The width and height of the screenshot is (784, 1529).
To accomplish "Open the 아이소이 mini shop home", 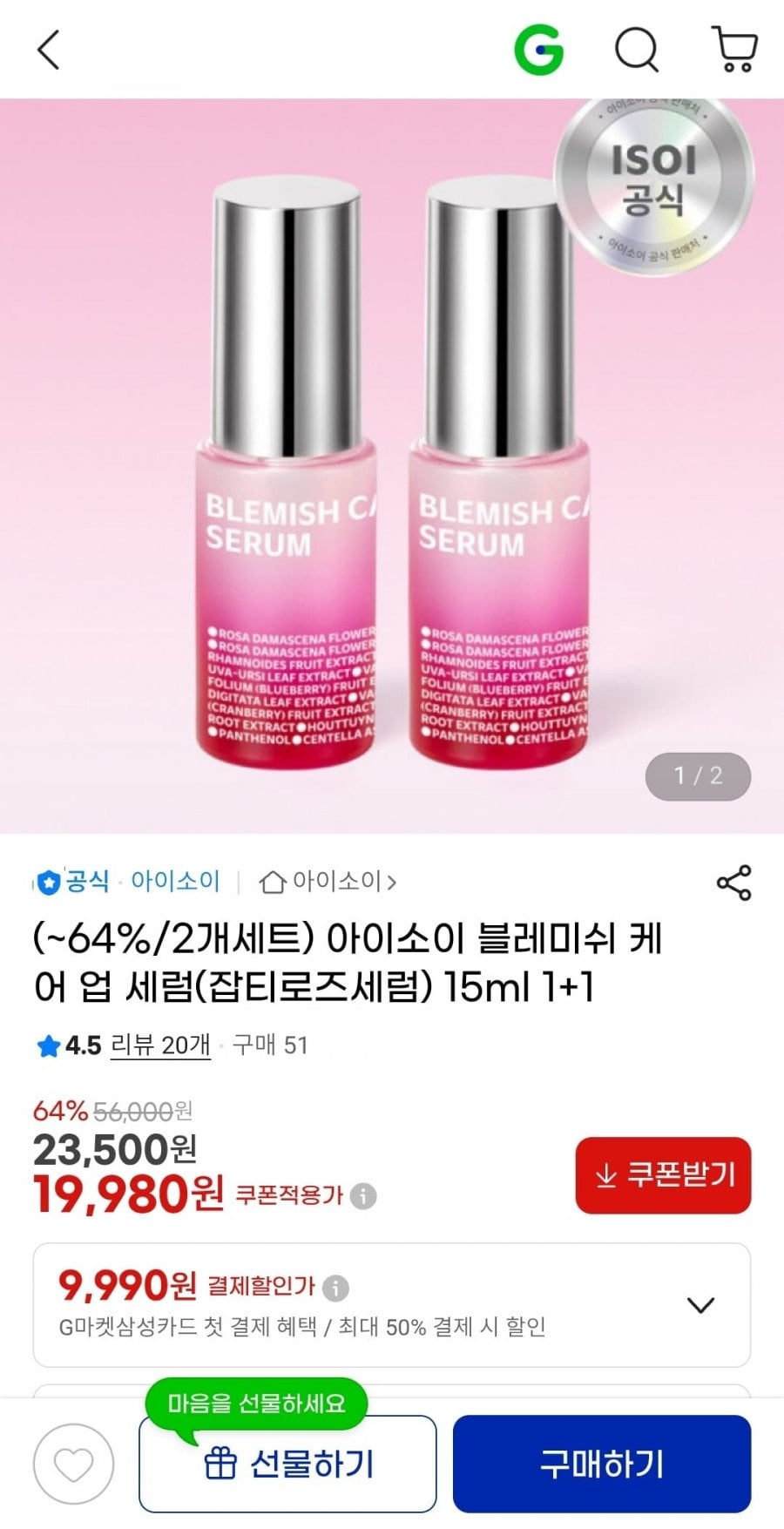I will tap(328, 882).
